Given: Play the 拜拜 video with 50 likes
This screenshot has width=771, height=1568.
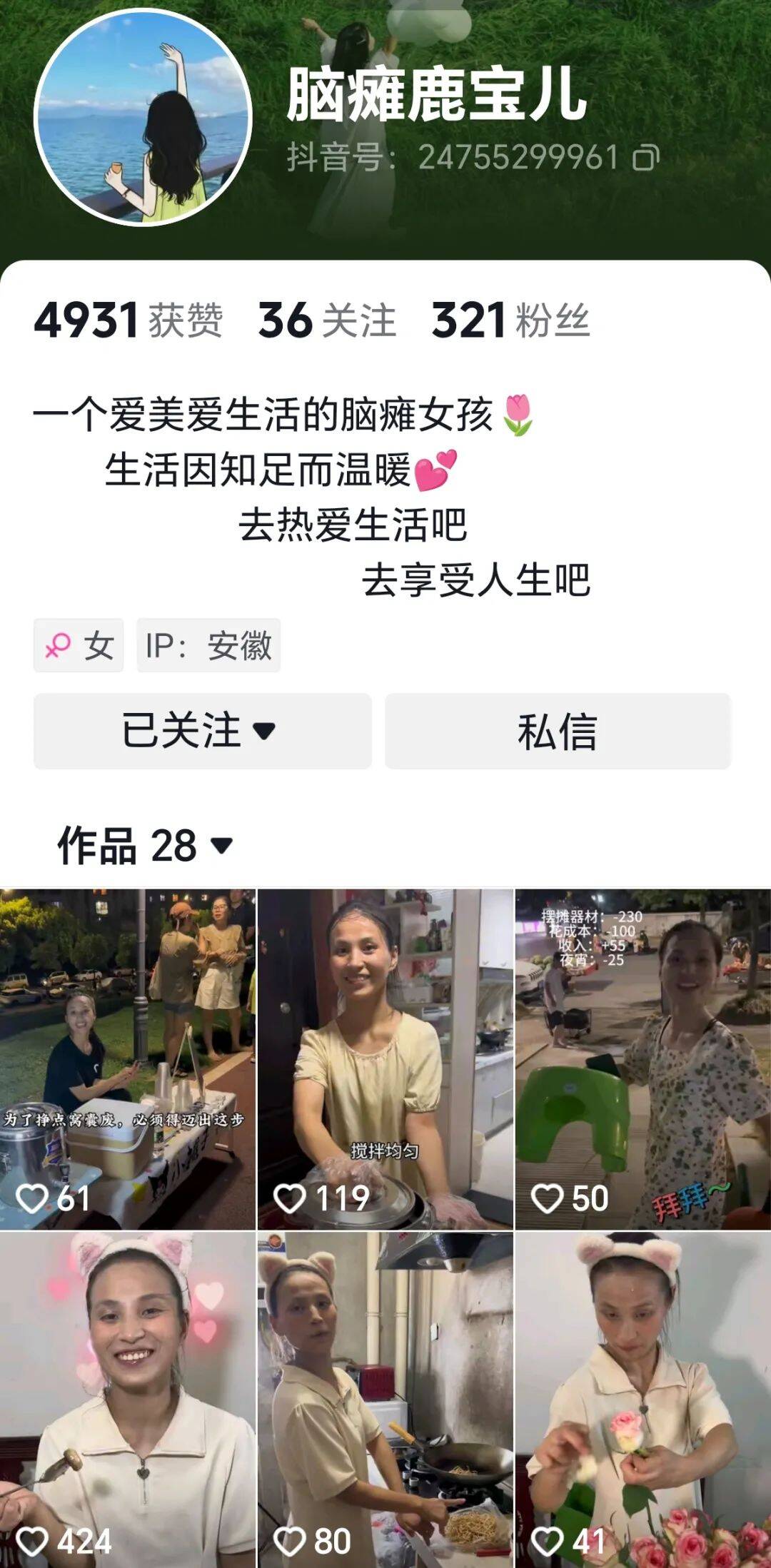Looking at the screenshot, I should point(642,1058).
